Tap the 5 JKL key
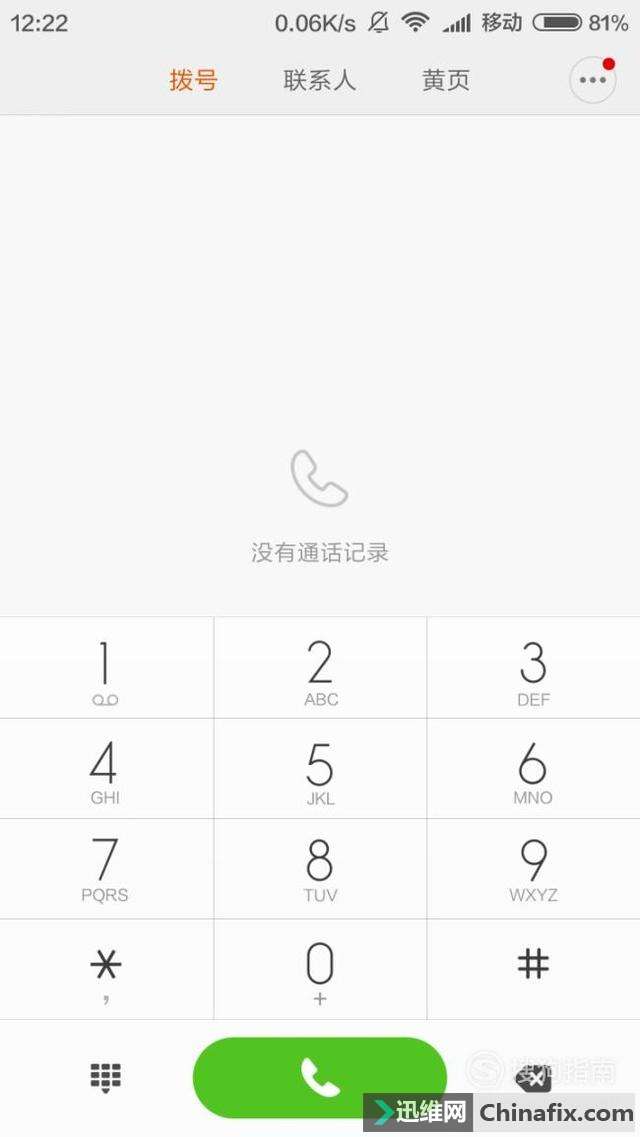 click(320, 769)
